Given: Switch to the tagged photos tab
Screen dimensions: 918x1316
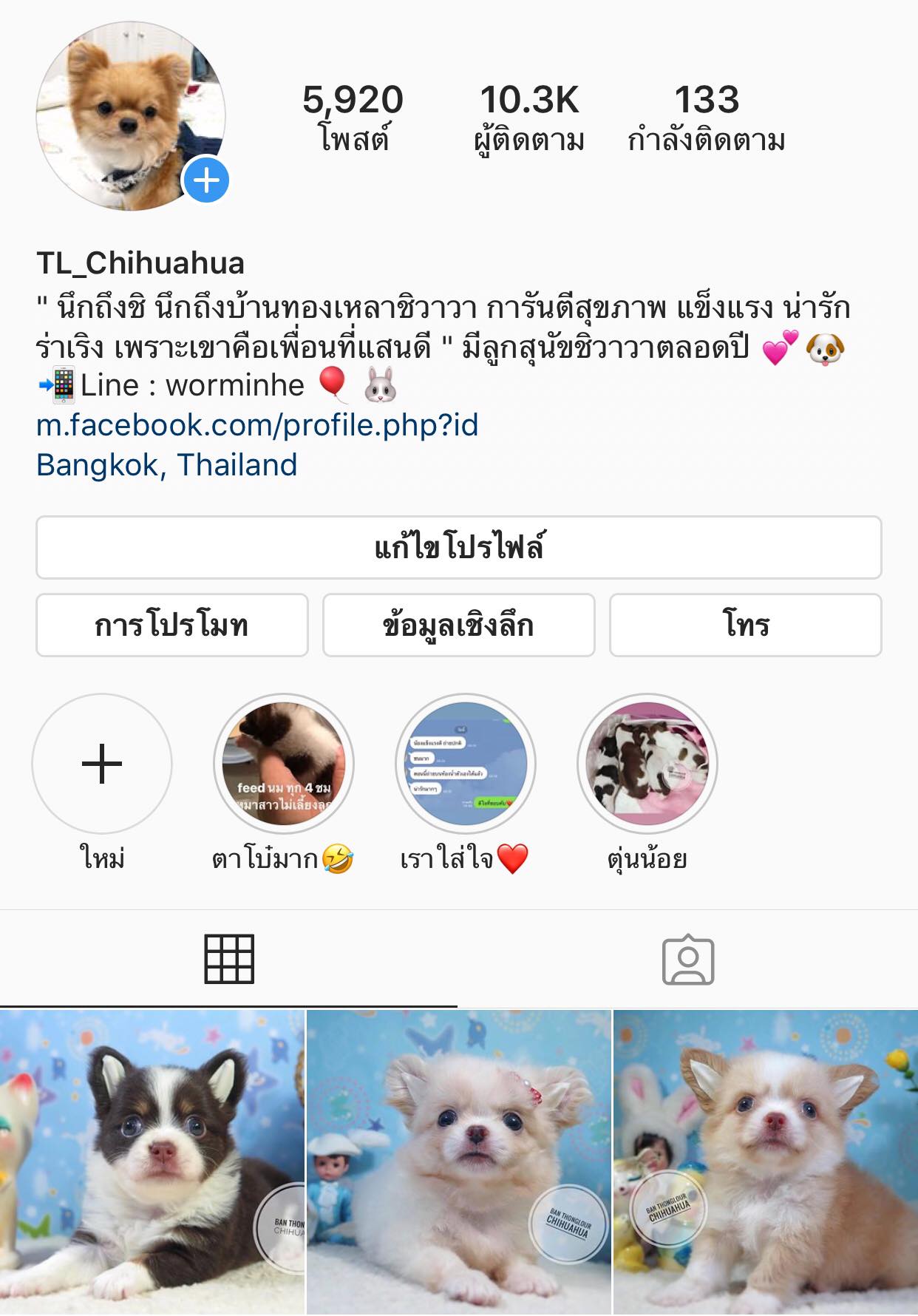Looking at the screenshot, I should [687, 959].
